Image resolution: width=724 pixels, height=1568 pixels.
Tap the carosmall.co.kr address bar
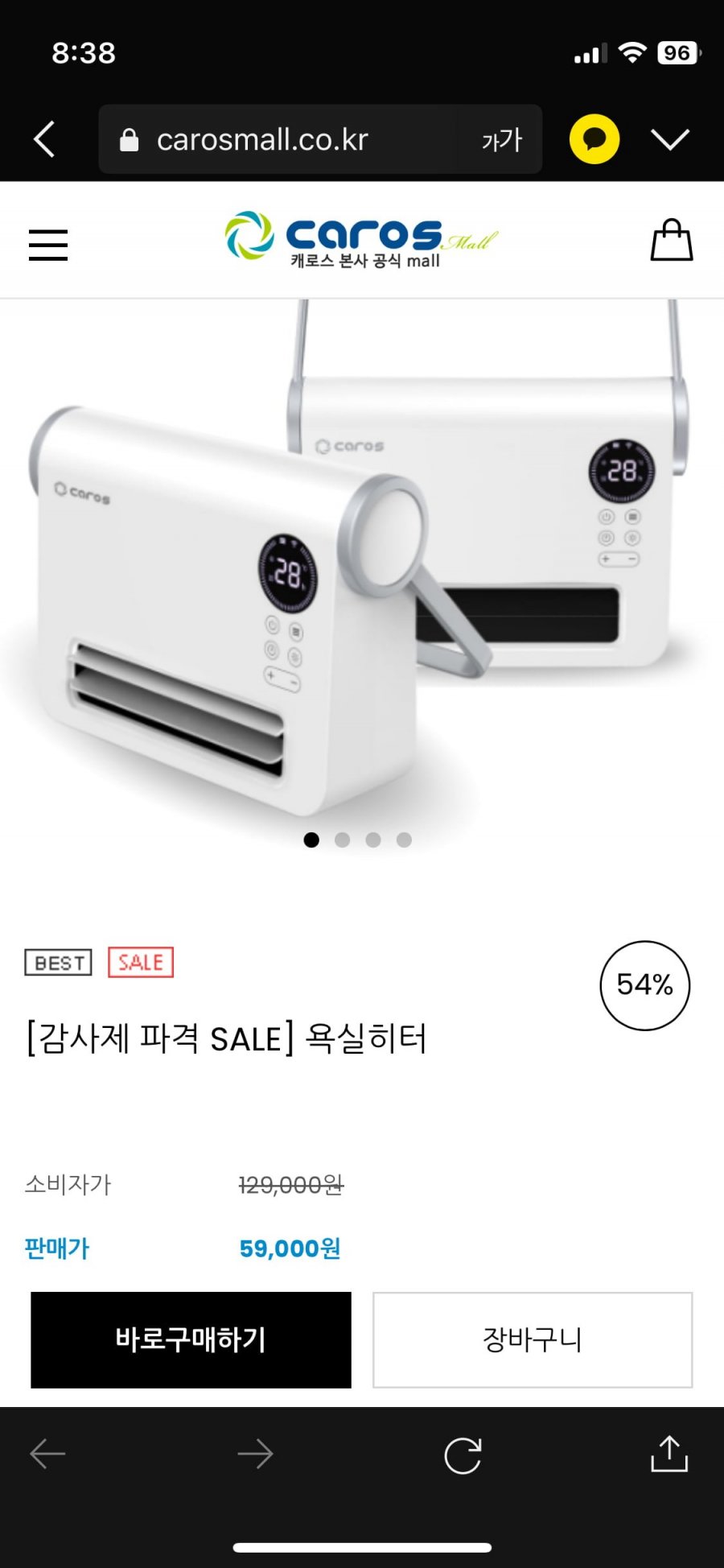point(274,139)
